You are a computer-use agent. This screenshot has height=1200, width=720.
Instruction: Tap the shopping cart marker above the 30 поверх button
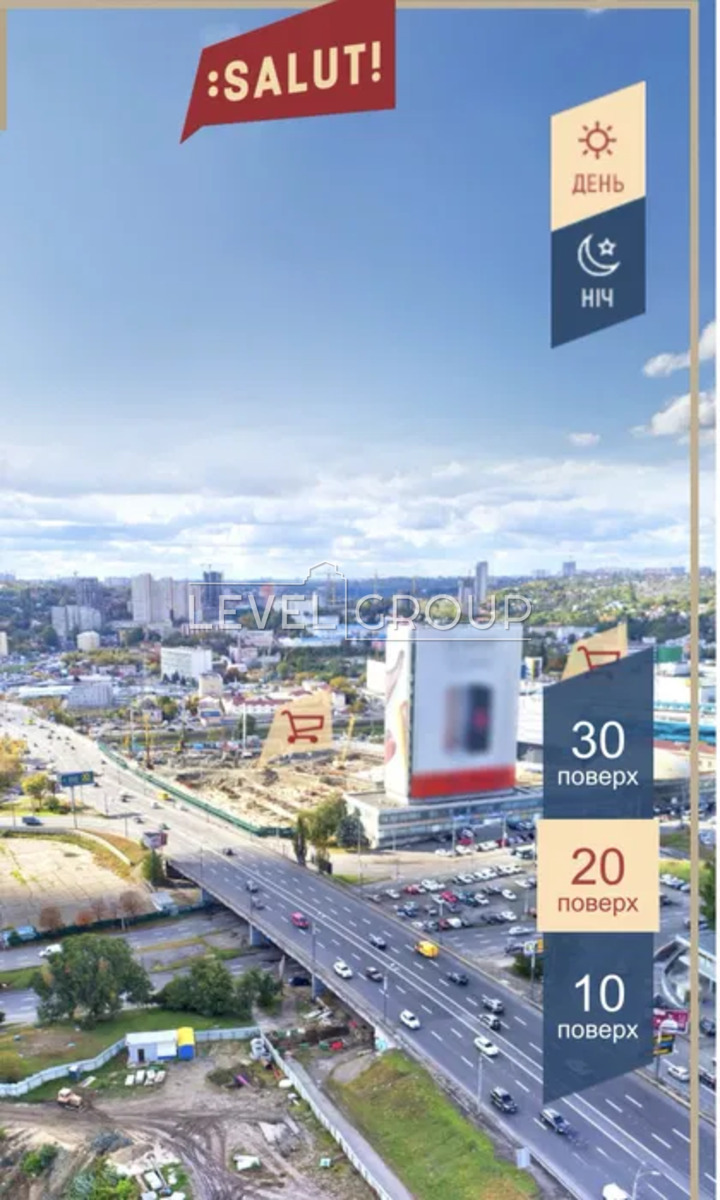[596, 653]
